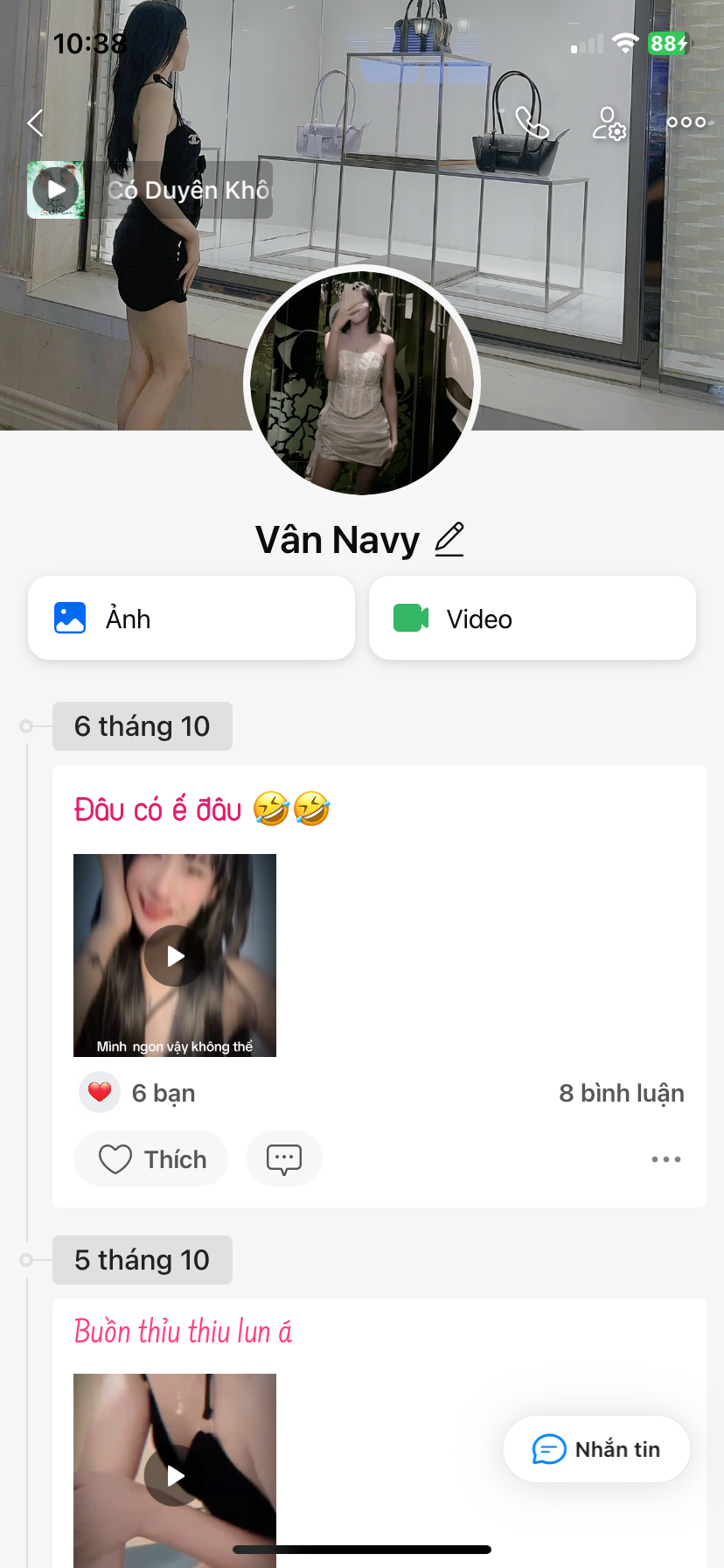View Vân Navy's profile picture
The image size is (724, 1568).
362,382
